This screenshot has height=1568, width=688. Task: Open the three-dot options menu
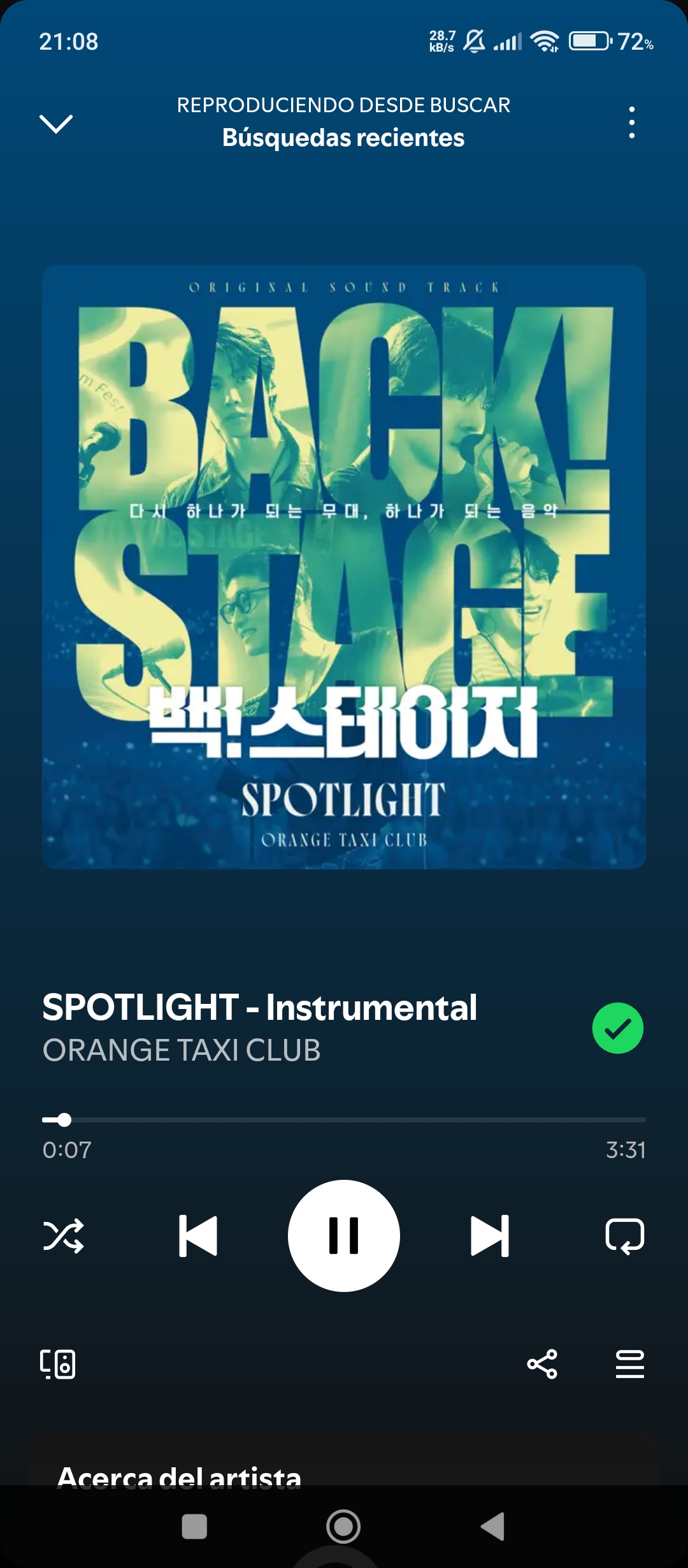631,122
